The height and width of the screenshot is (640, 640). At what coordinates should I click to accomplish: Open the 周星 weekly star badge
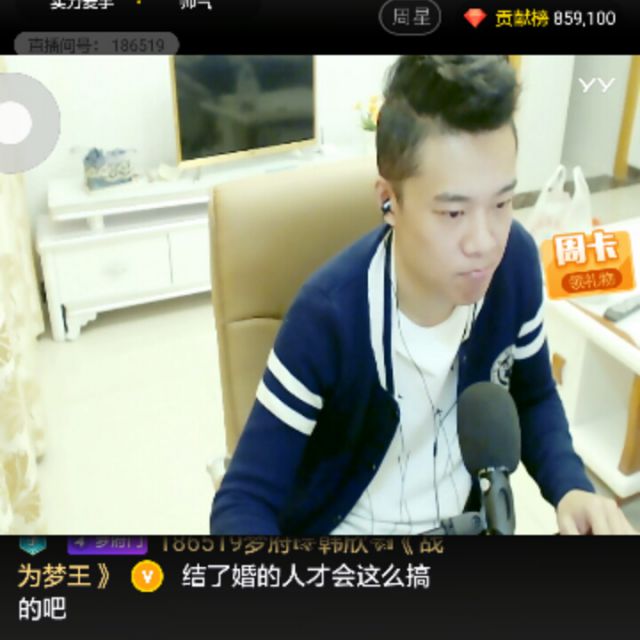coord(410,17)
